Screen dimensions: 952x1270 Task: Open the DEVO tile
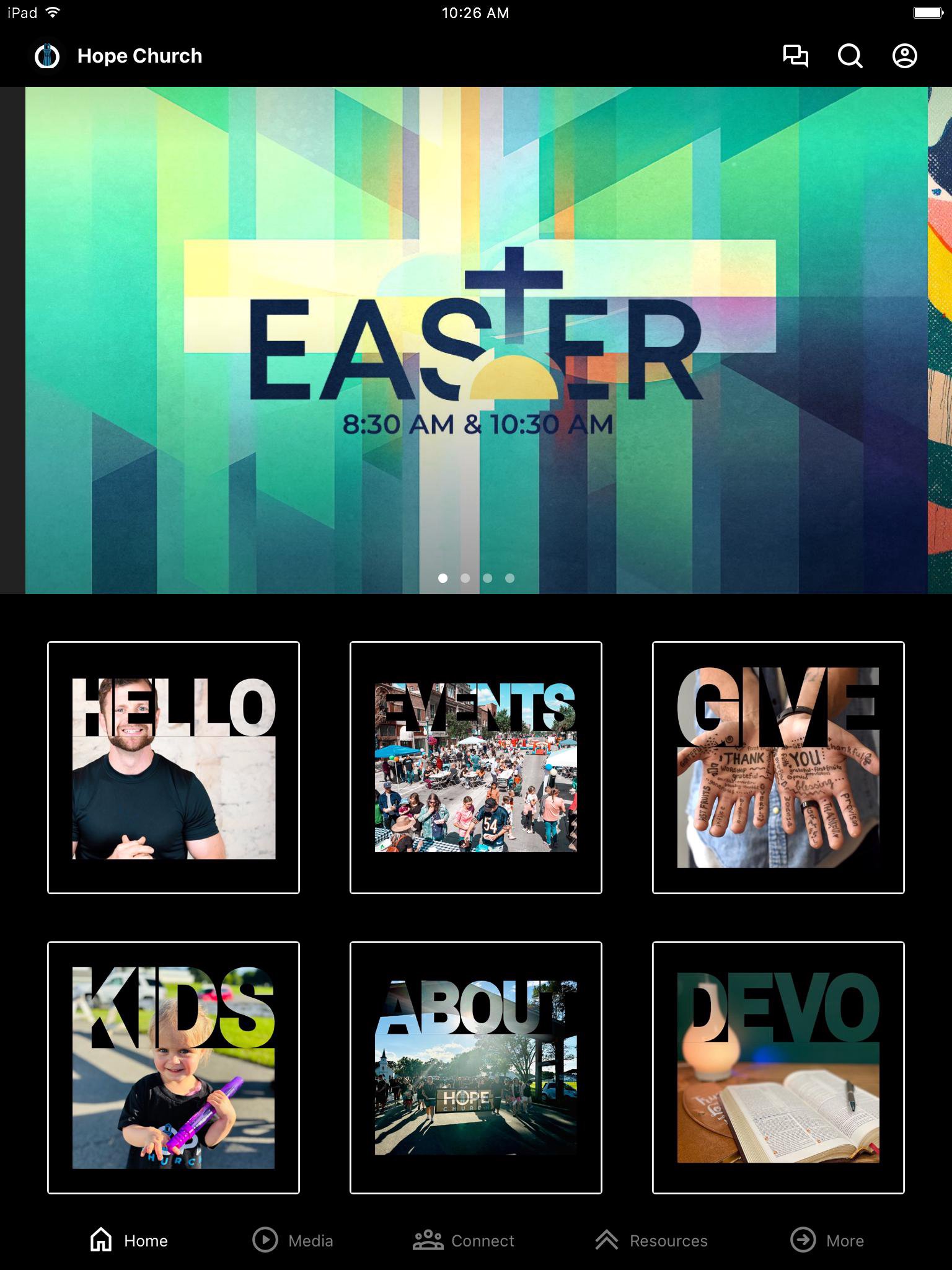pos(778,1067)
